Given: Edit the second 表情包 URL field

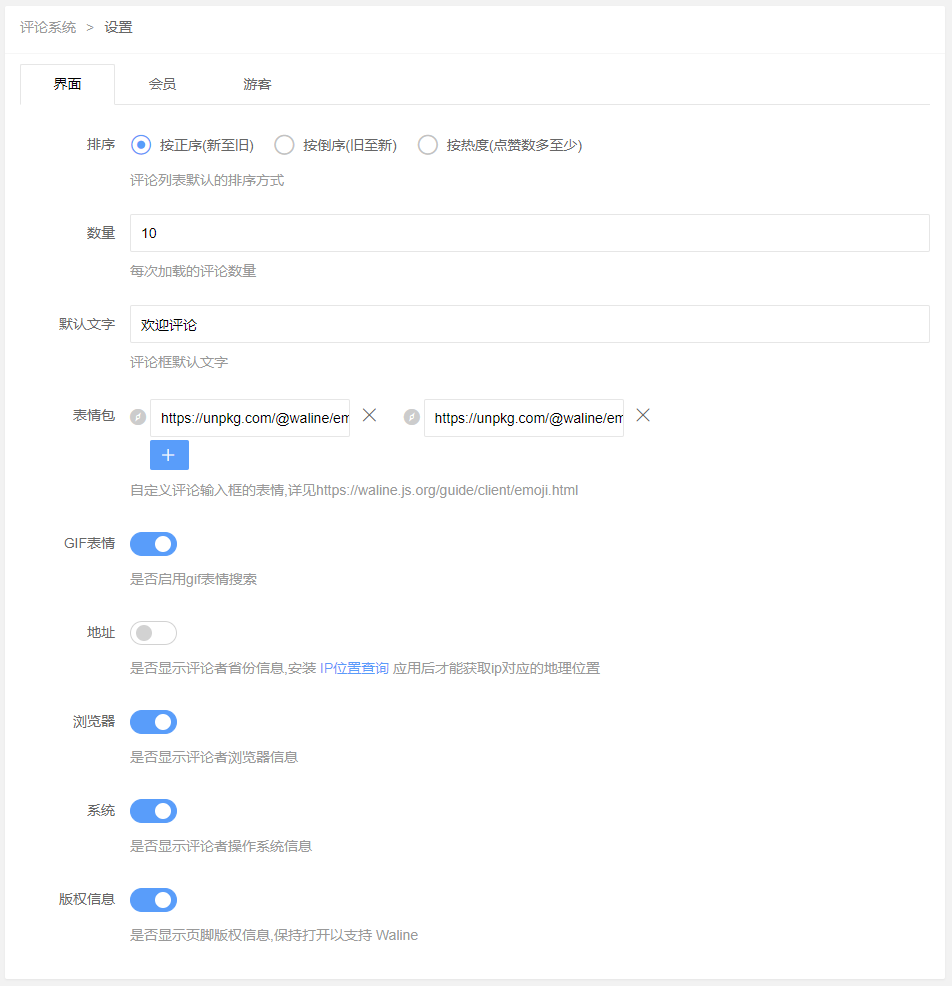Looking at the screenshot, I should coord(523,418).
